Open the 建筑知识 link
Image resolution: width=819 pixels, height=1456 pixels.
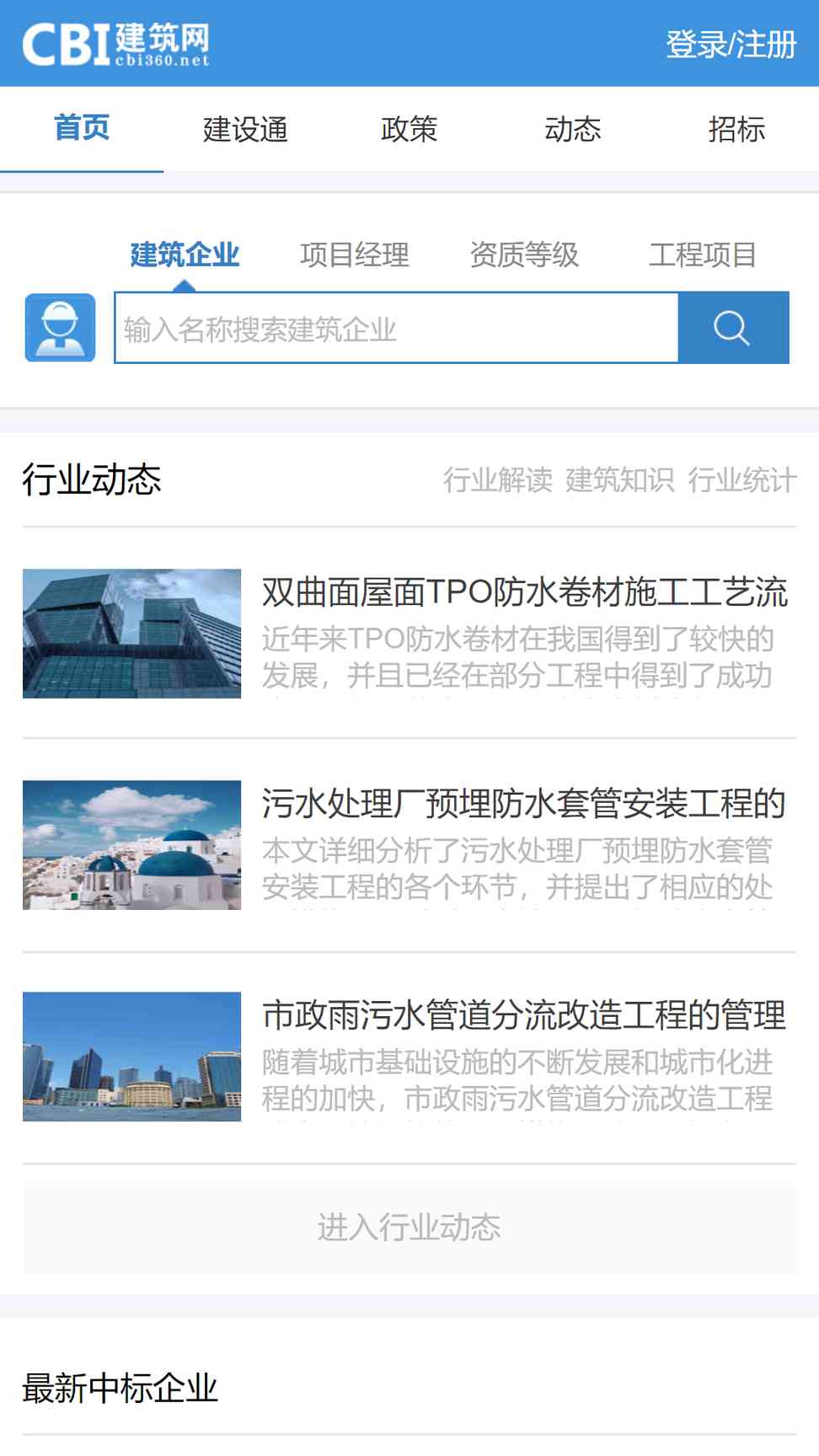(620, 479)
